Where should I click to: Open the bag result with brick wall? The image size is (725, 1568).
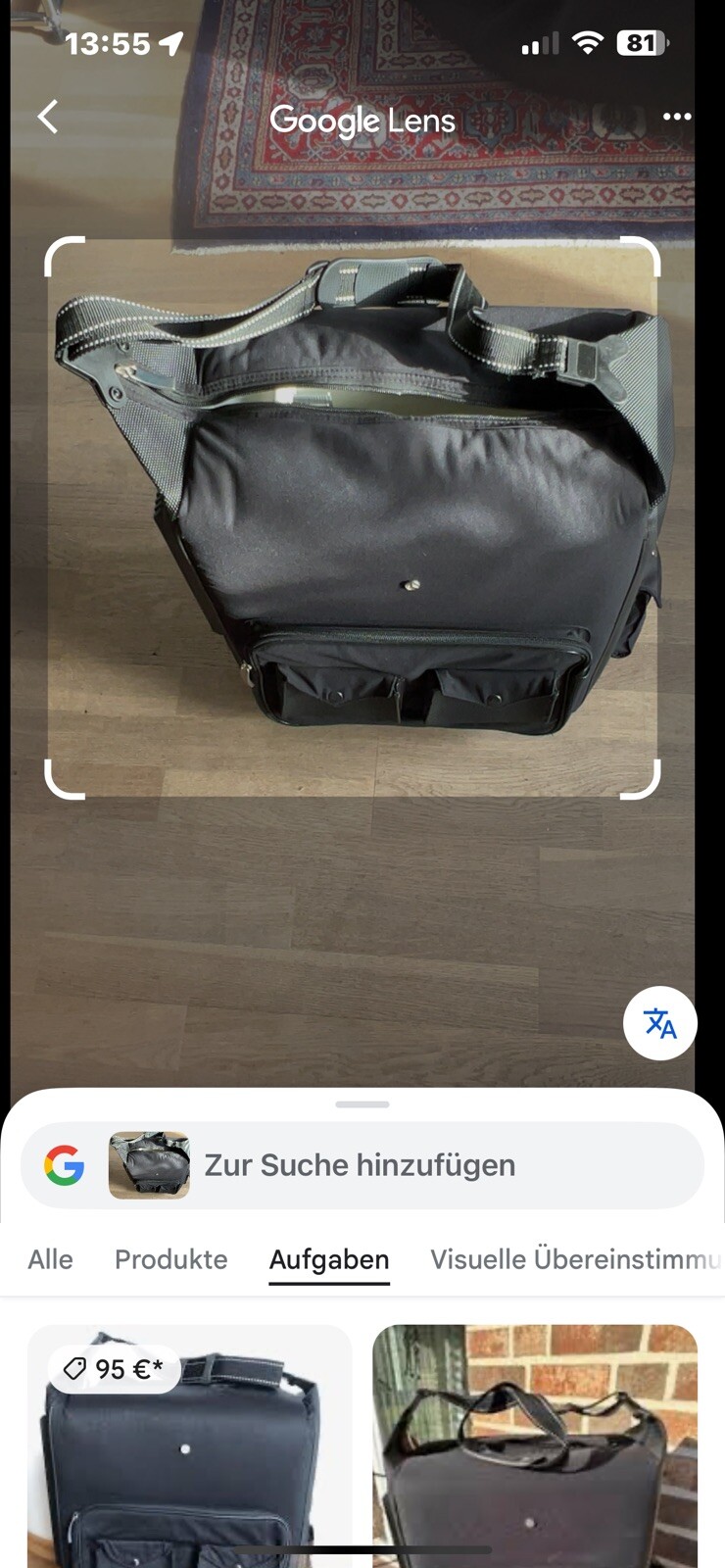click(x=535, y=1450)
